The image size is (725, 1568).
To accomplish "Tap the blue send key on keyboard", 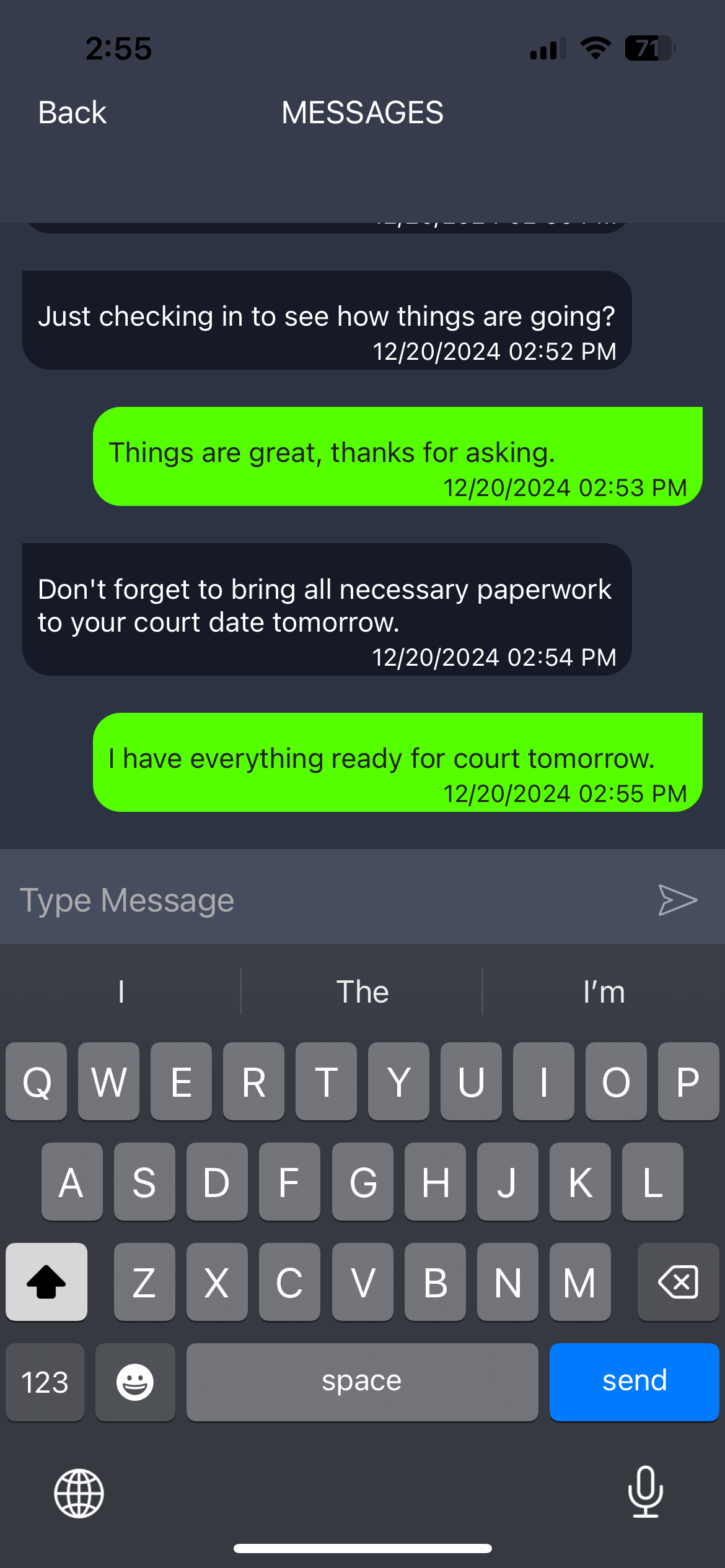I will [634, 1382].
